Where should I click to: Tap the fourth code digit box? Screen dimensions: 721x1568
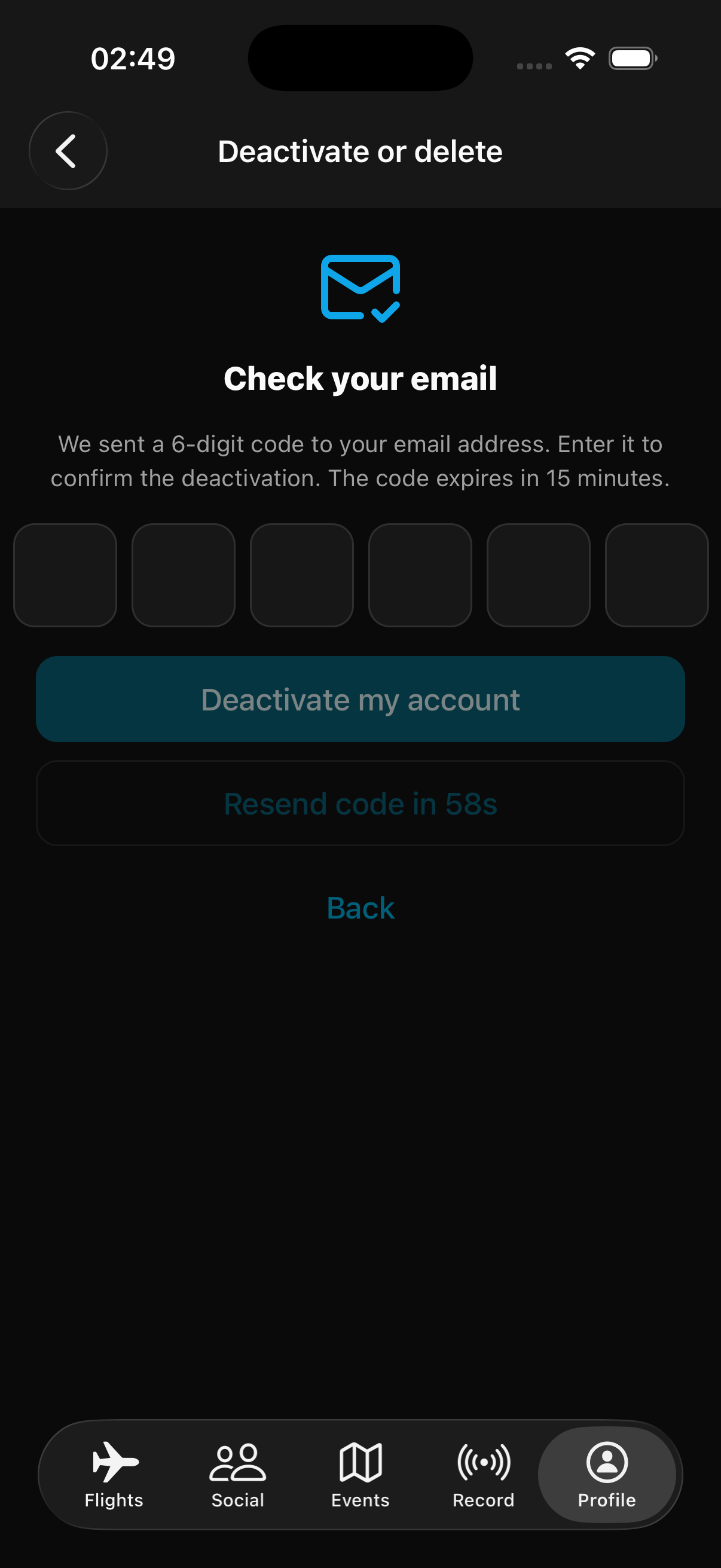(x=420, y=575)
